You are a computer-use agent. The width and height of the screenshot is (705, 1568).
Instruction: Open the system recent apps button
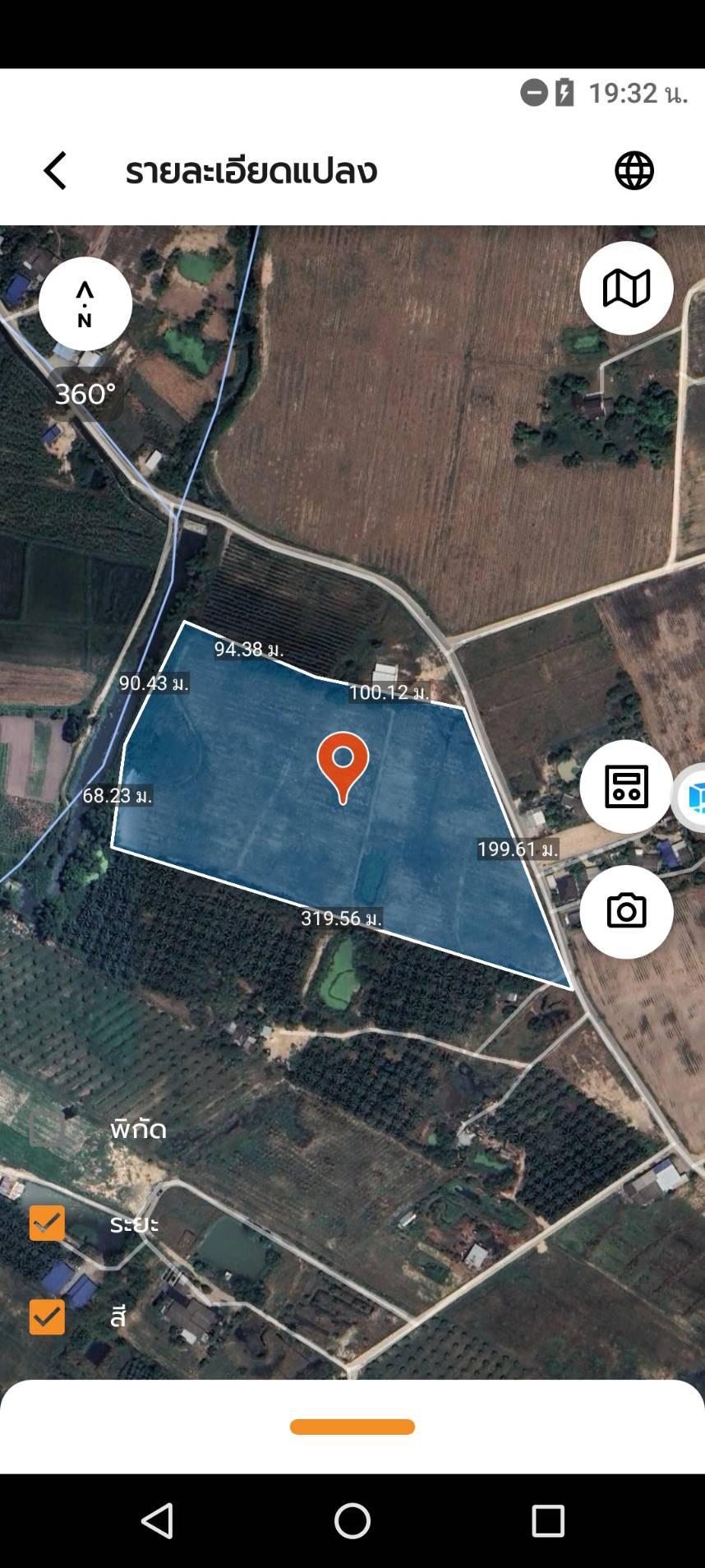tap(547, 1521)
